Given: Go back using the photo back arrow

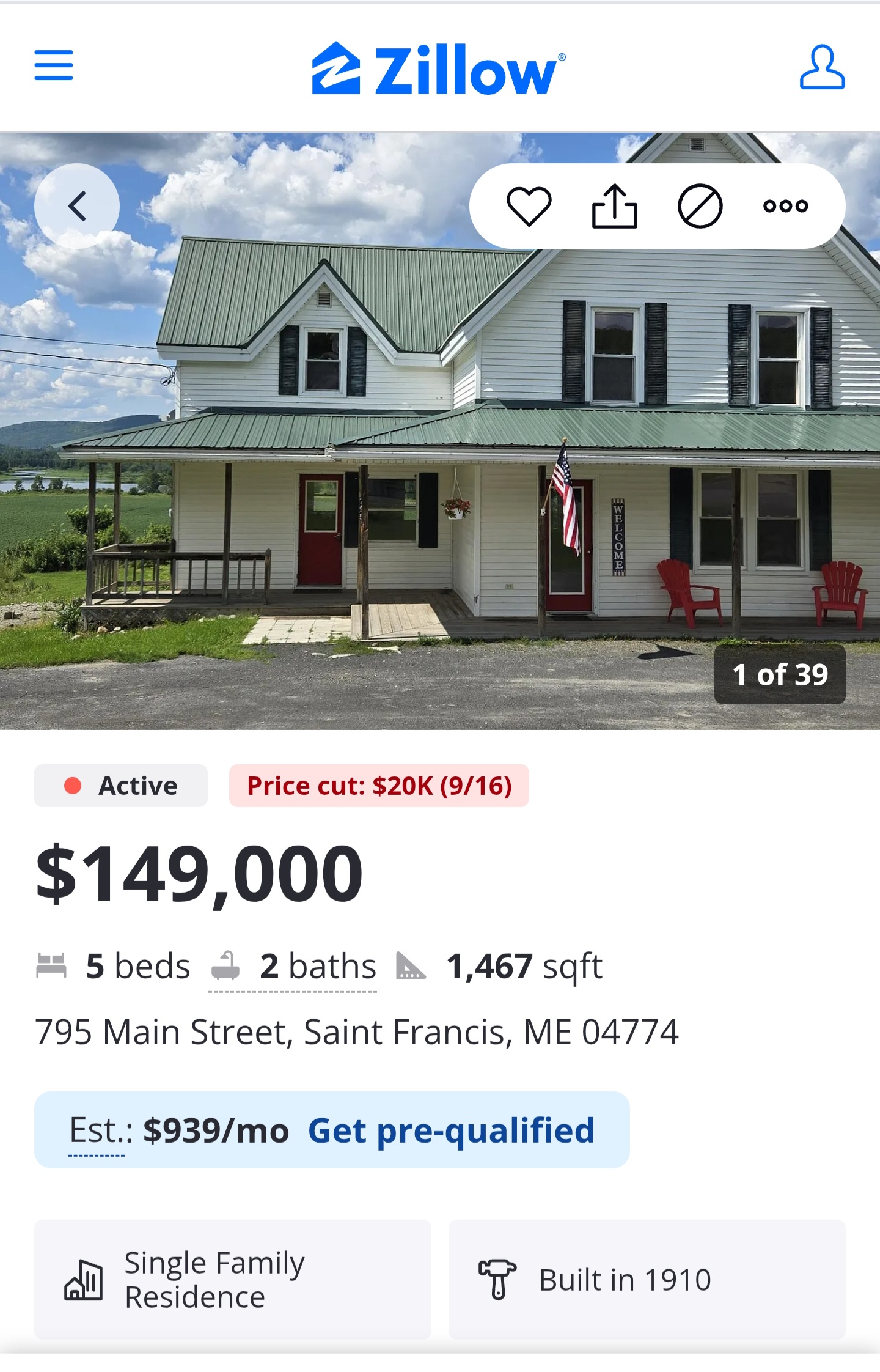Looking at the screenshot, I should point(77,206).
